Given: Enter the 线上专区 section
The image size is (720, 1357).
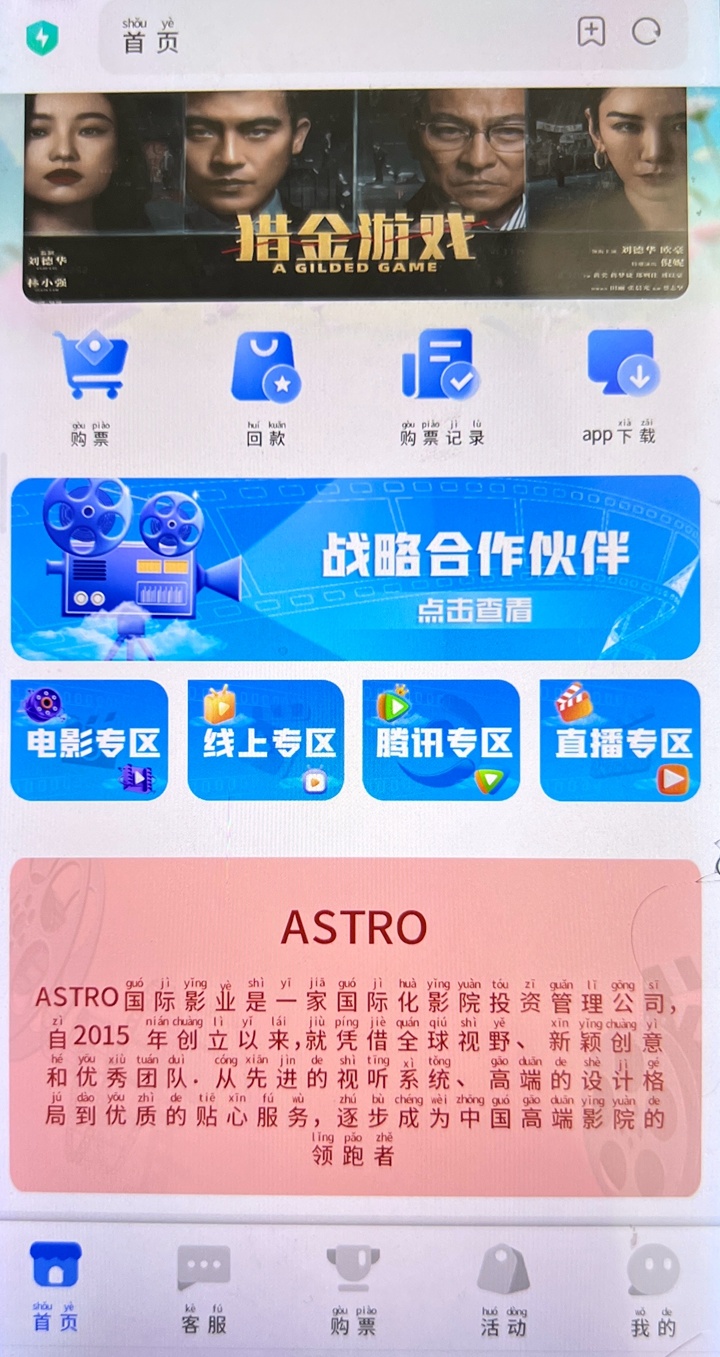Looking at the screenshot, I should click(x=266, y=740).
